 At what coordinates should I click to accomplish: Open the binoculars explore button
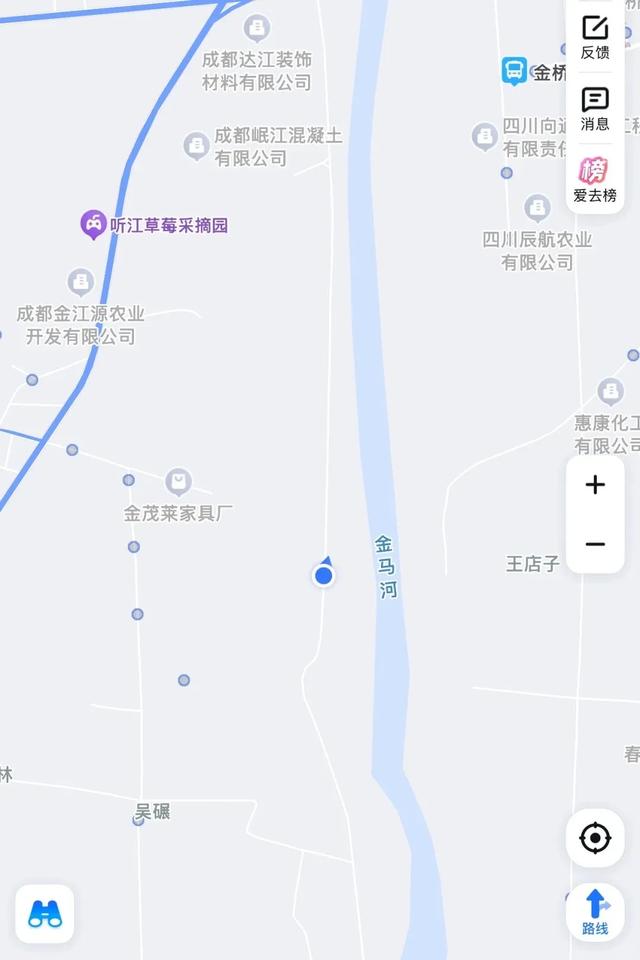tap(45, 913)
